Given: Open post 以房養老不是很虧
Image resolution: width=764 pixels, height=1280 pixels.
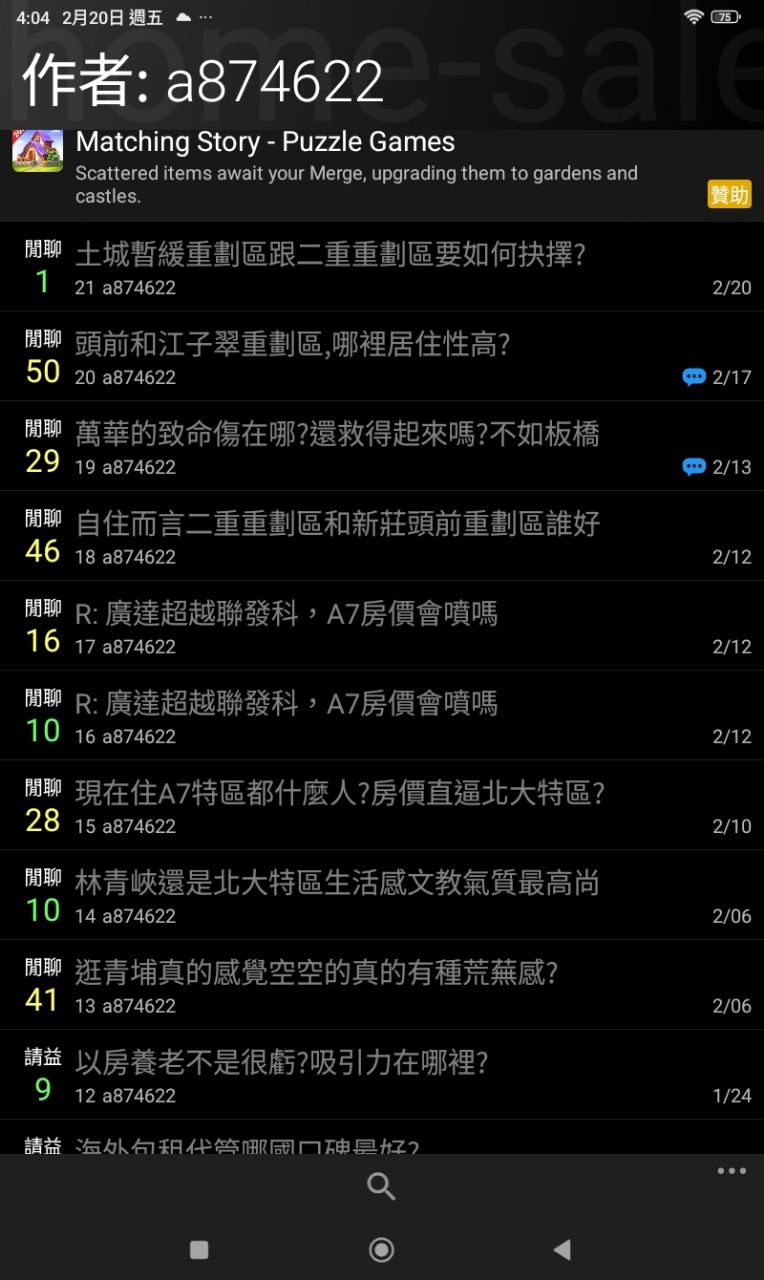Looking at the screenshot, I should [x=281, y=1063].
